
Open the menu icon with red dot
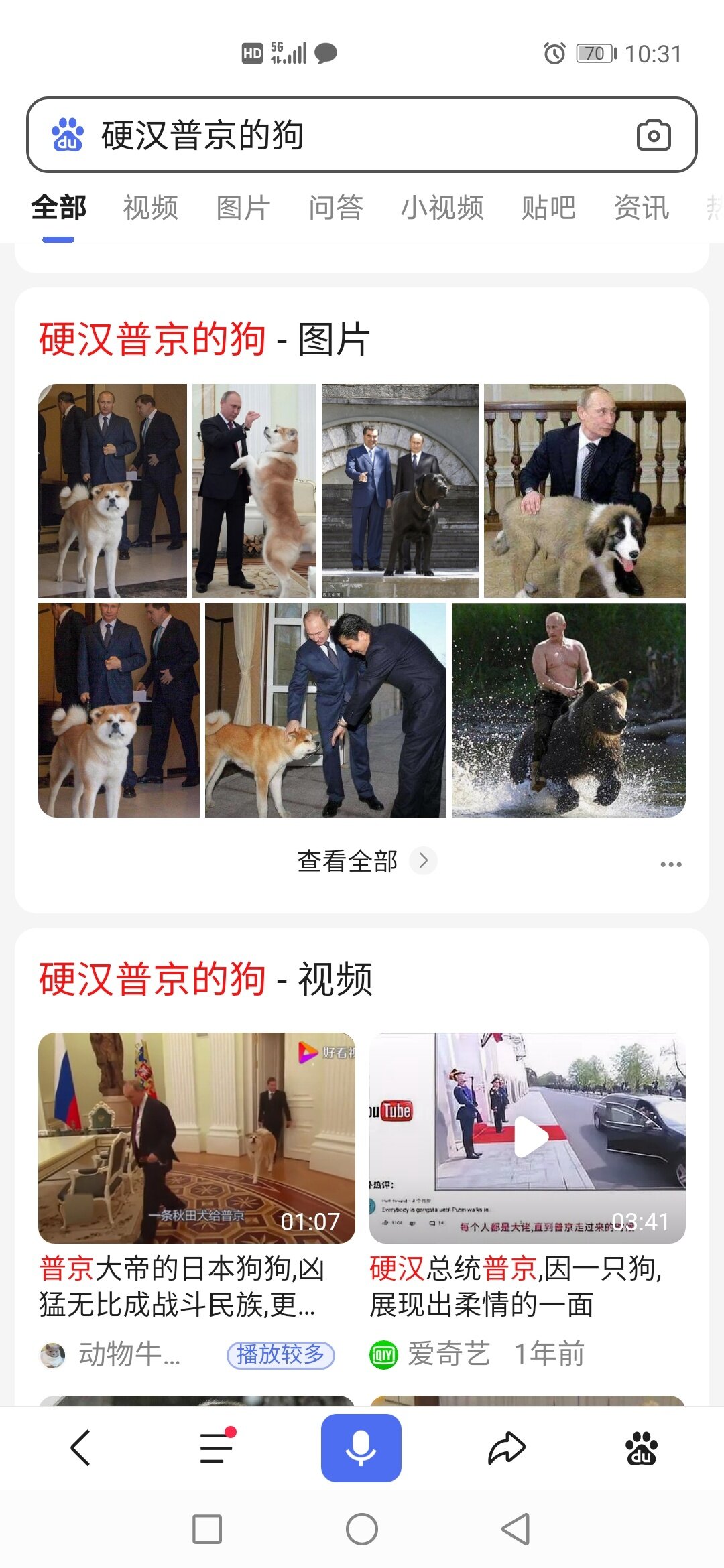(x=217, y=1447)
